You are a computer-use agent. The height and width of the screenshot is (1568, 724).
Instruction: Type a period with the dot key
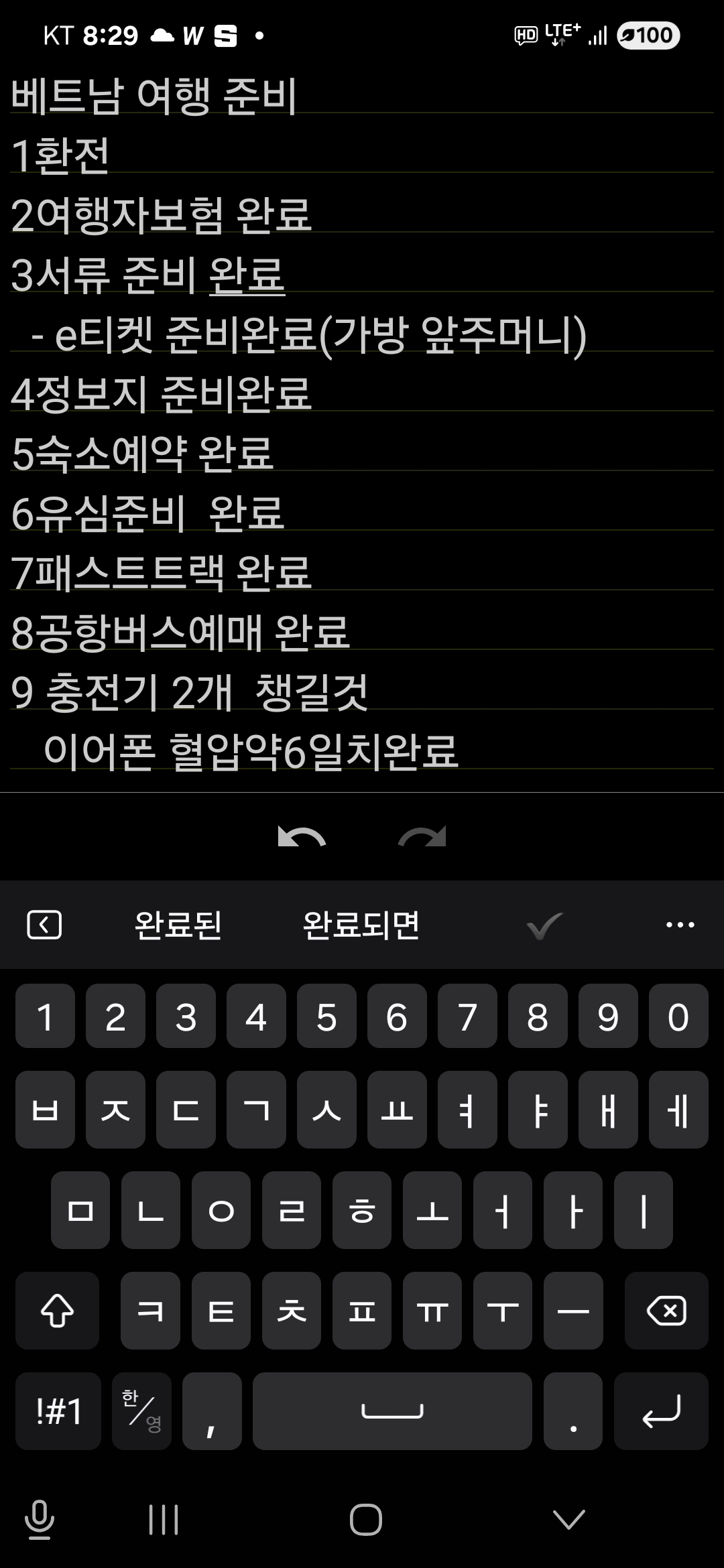pos(572,1411)
